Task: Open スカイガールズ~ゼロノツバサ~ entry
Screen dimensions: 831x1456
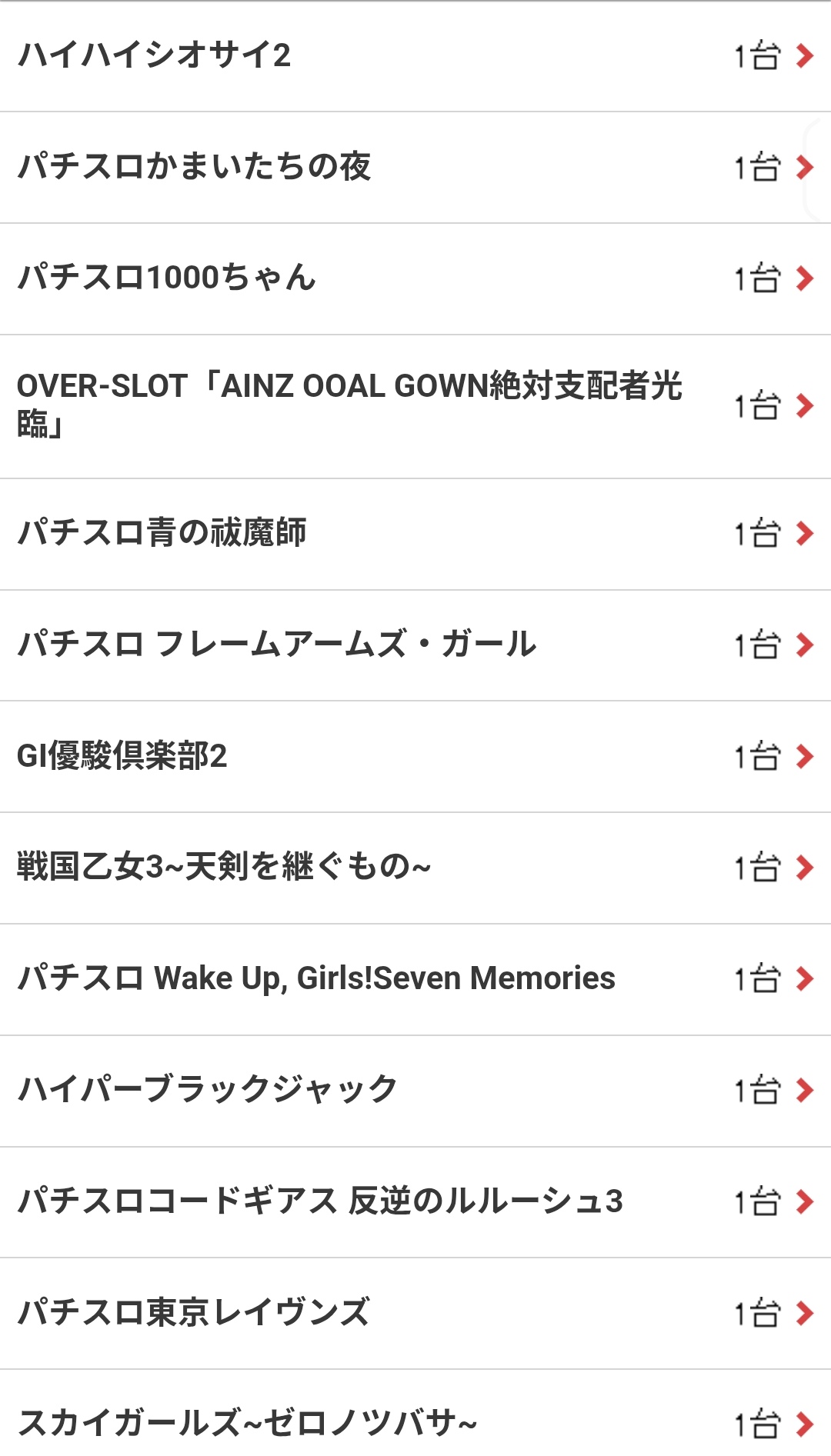Action: click(x=415, y=1423)
